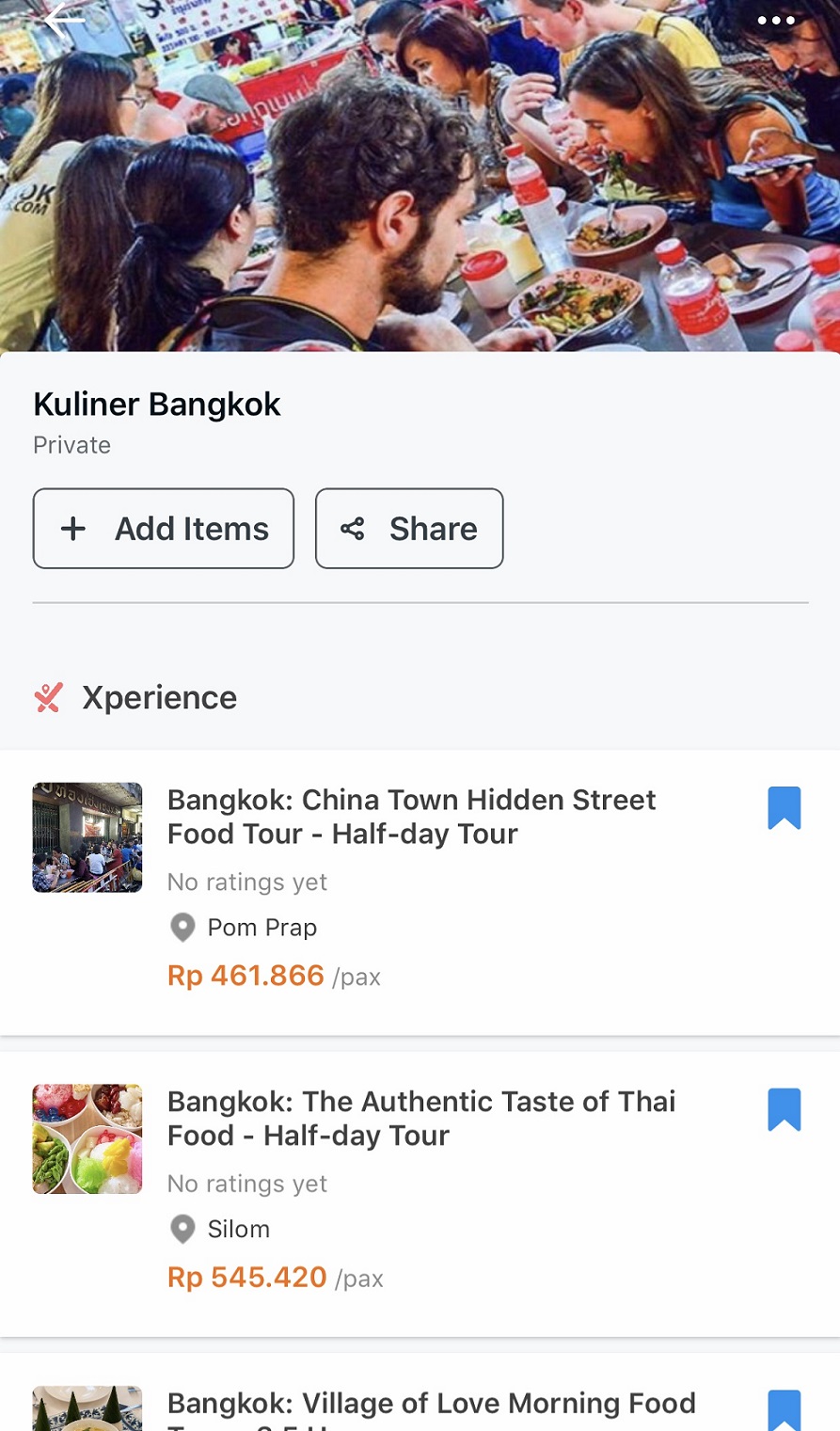
Task: Open The Authentic Taste of Thai Food
Action: click(x=420, y=1118)
